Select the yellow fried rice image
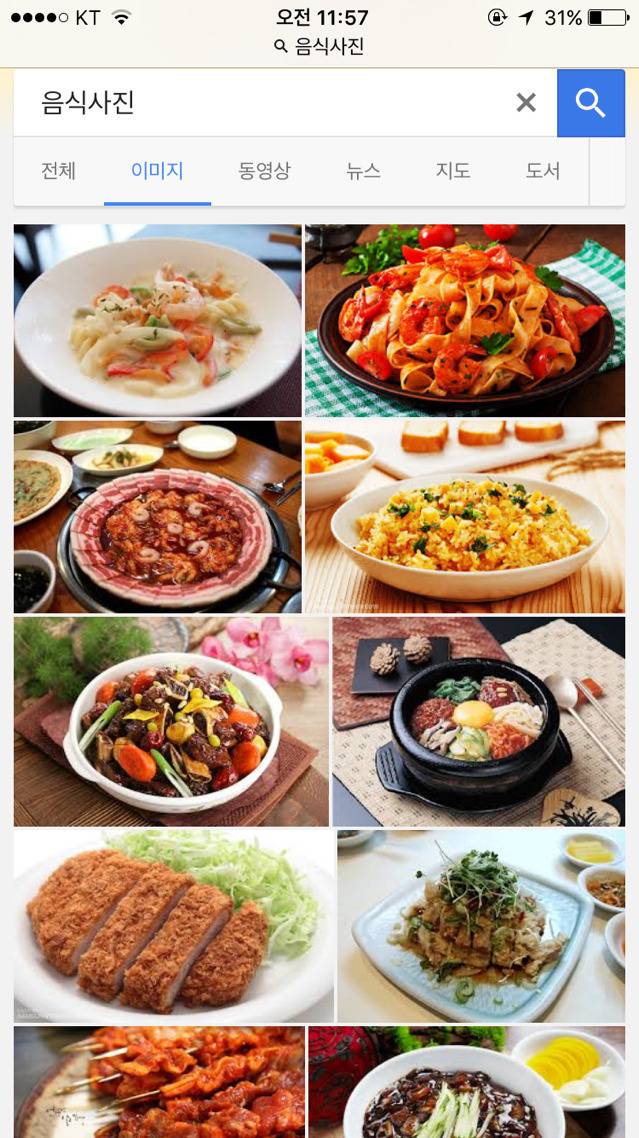Image resolution: width=639 pixels, height=1138 pixels. (465, 516)
